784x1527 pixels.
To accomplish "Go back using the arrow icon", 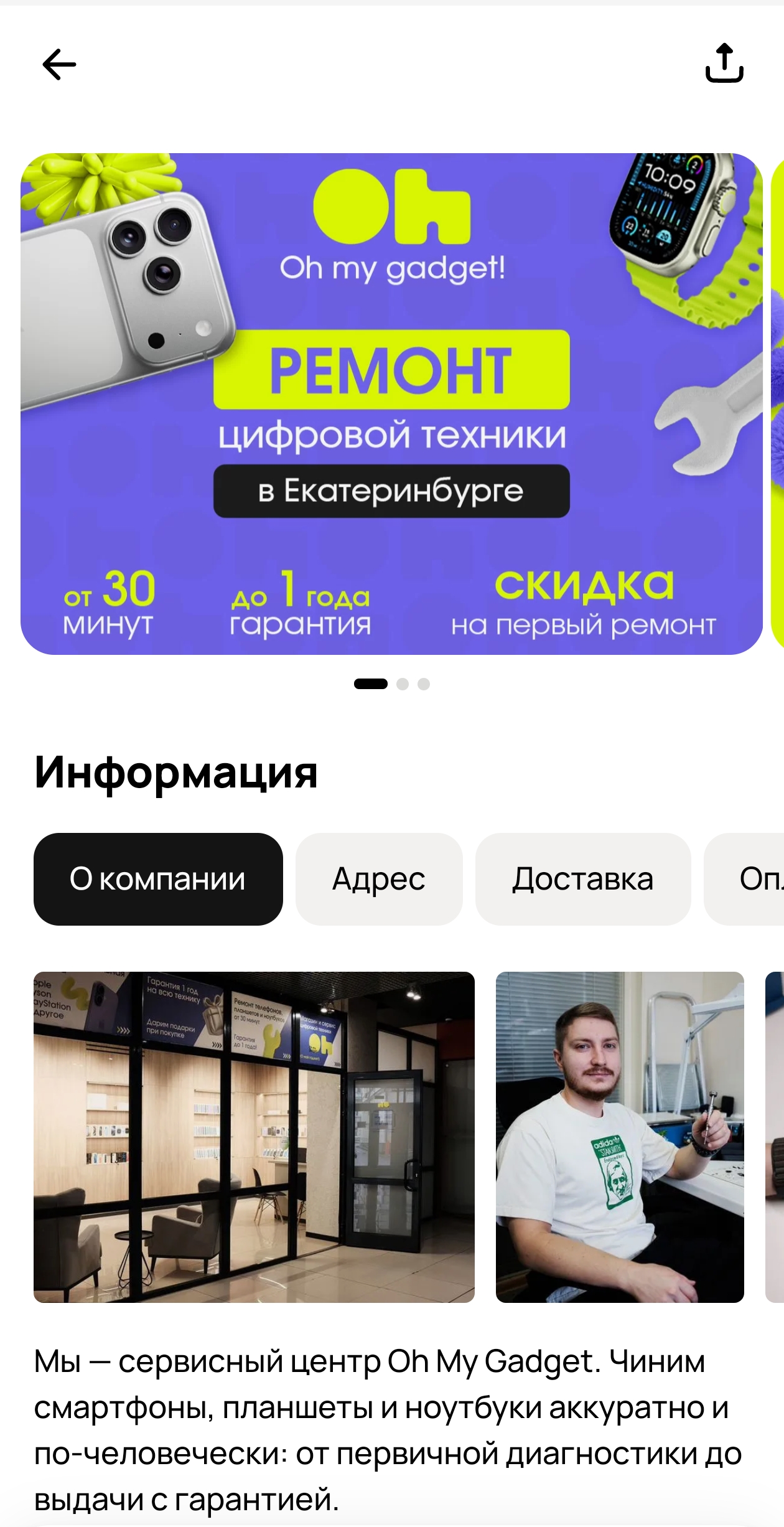I will coord(59,64).
